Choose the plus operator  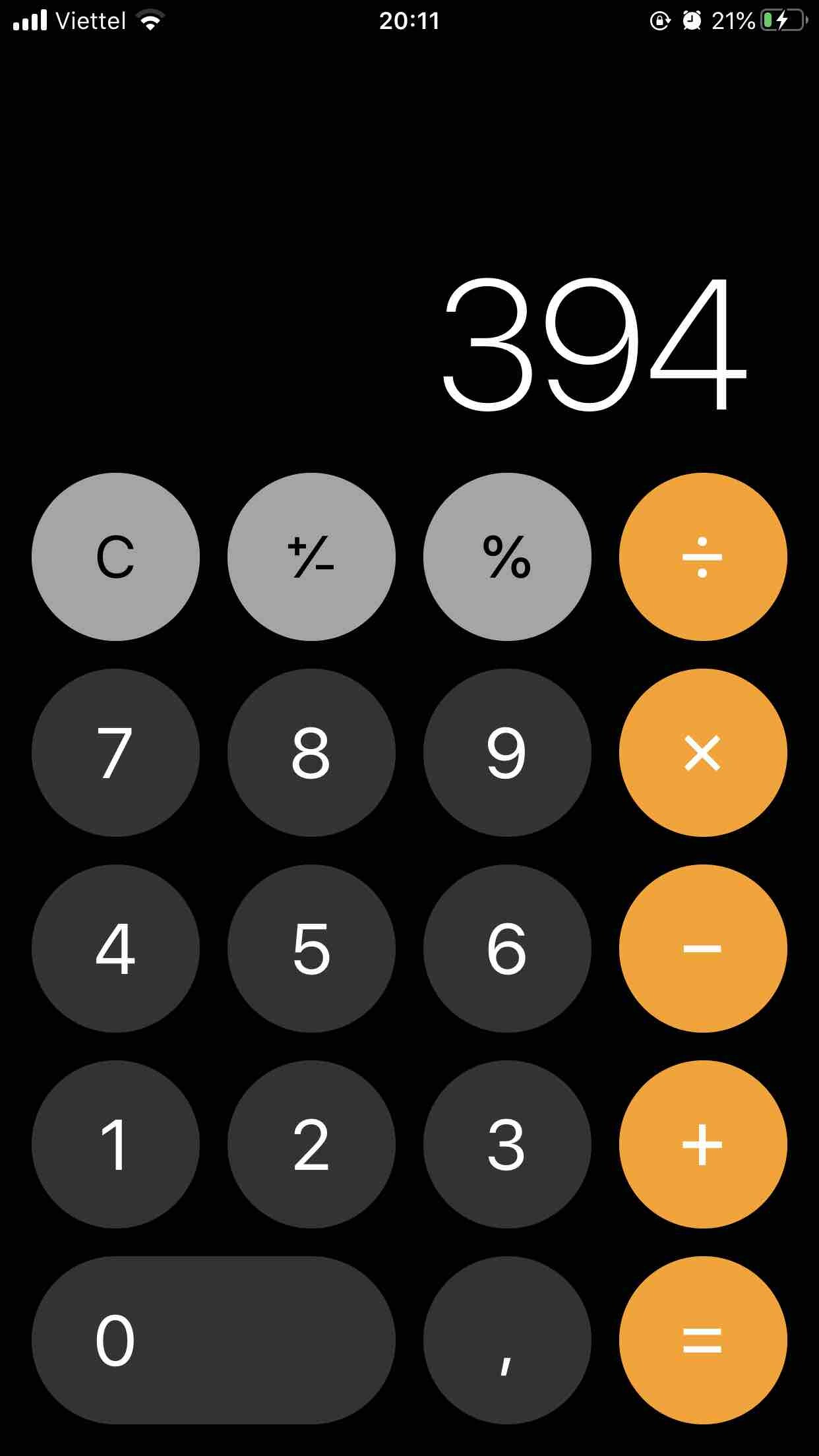(x=703, y=1144)
